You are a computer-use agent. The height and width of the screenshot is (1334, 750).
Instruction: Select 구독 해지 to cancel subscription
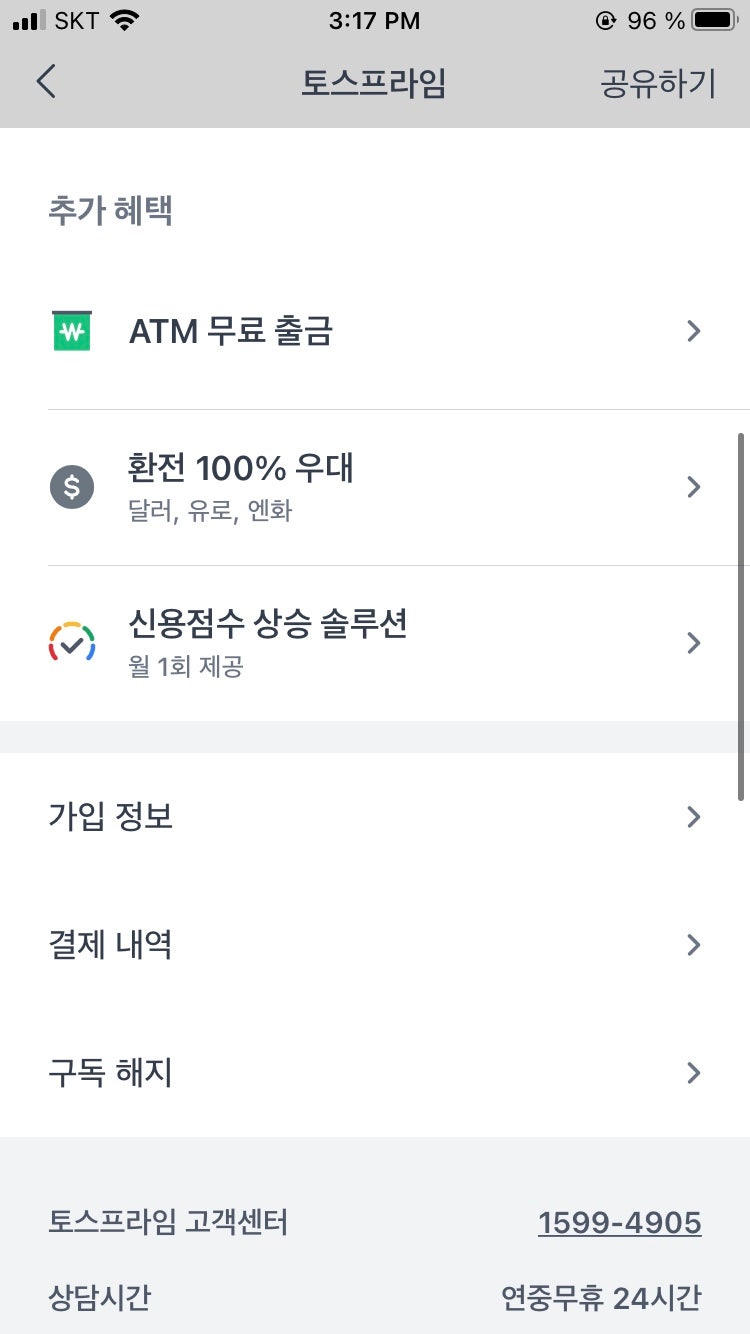[111, 1073]
